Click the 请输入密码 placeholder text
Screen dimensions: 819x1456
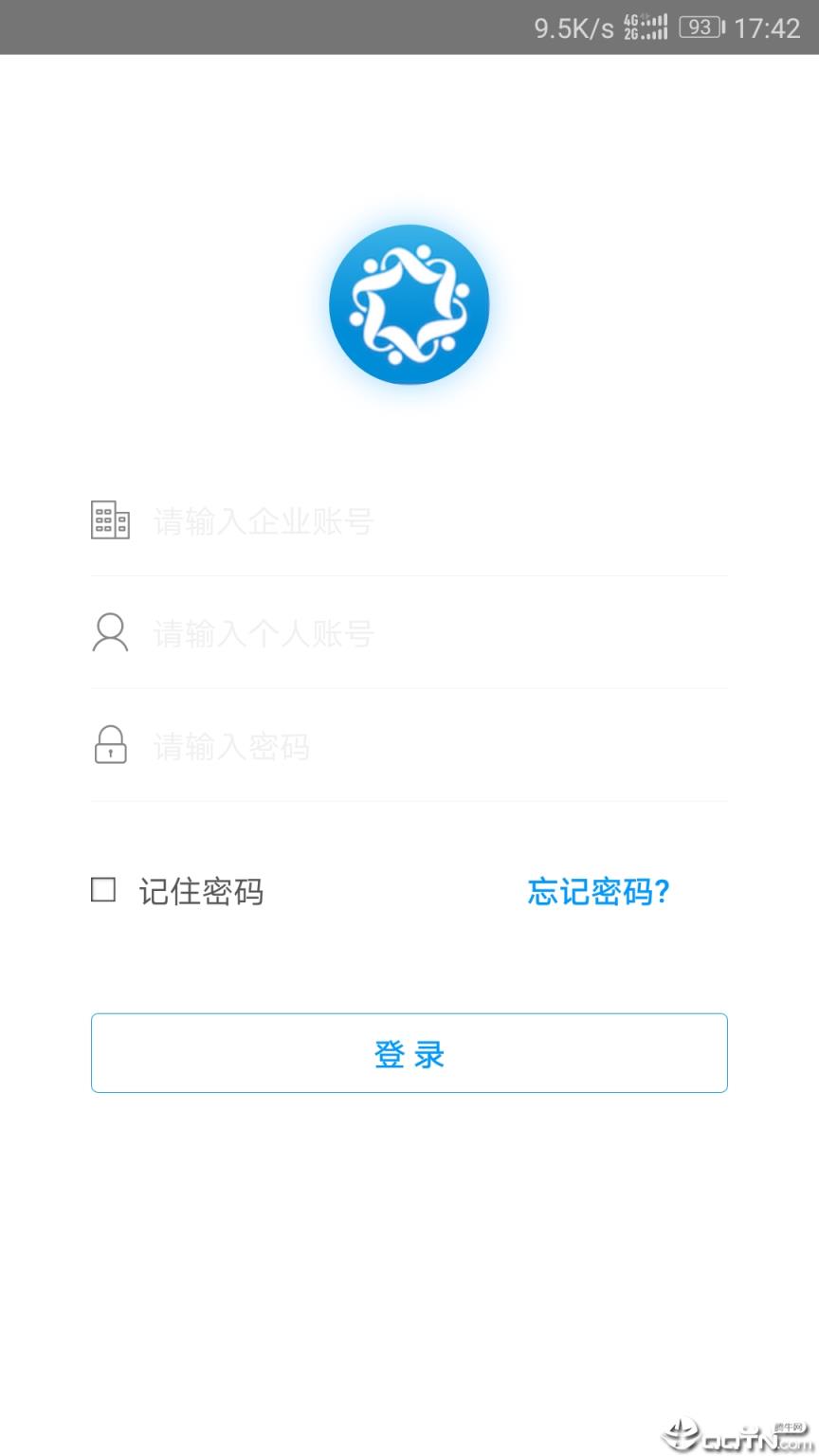click(x=230, y=747)
